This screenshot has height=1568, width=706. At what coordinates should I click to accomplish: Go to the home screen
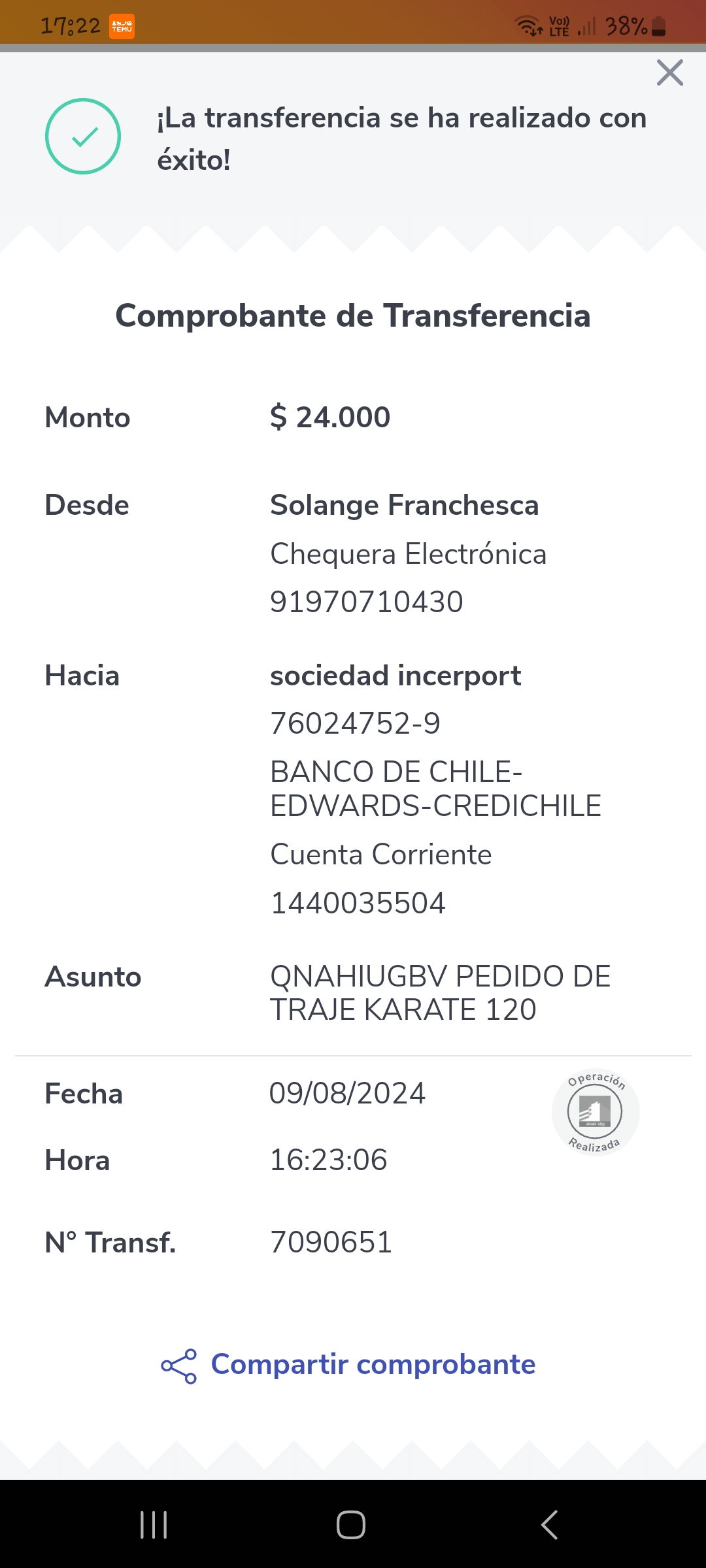[x=351, y=1525]
